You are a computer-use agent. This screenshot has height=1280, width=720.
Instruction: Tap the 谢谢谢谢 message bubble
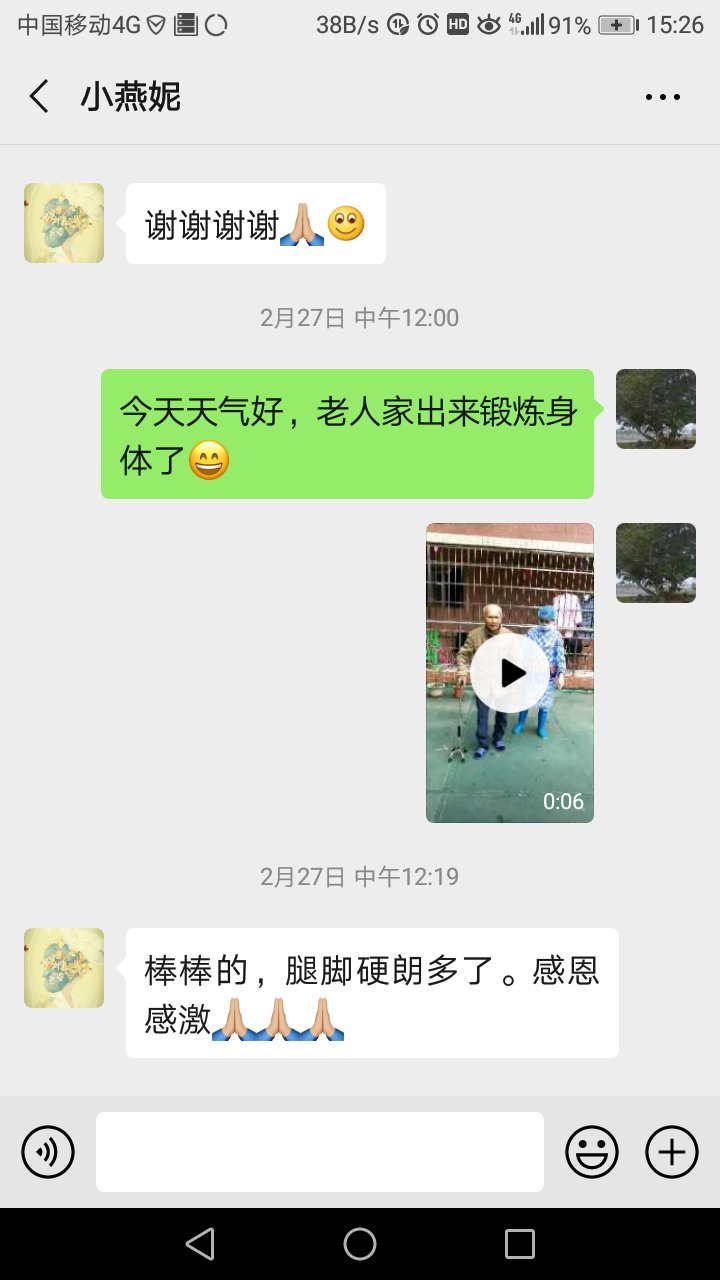(x=255, y=223)
